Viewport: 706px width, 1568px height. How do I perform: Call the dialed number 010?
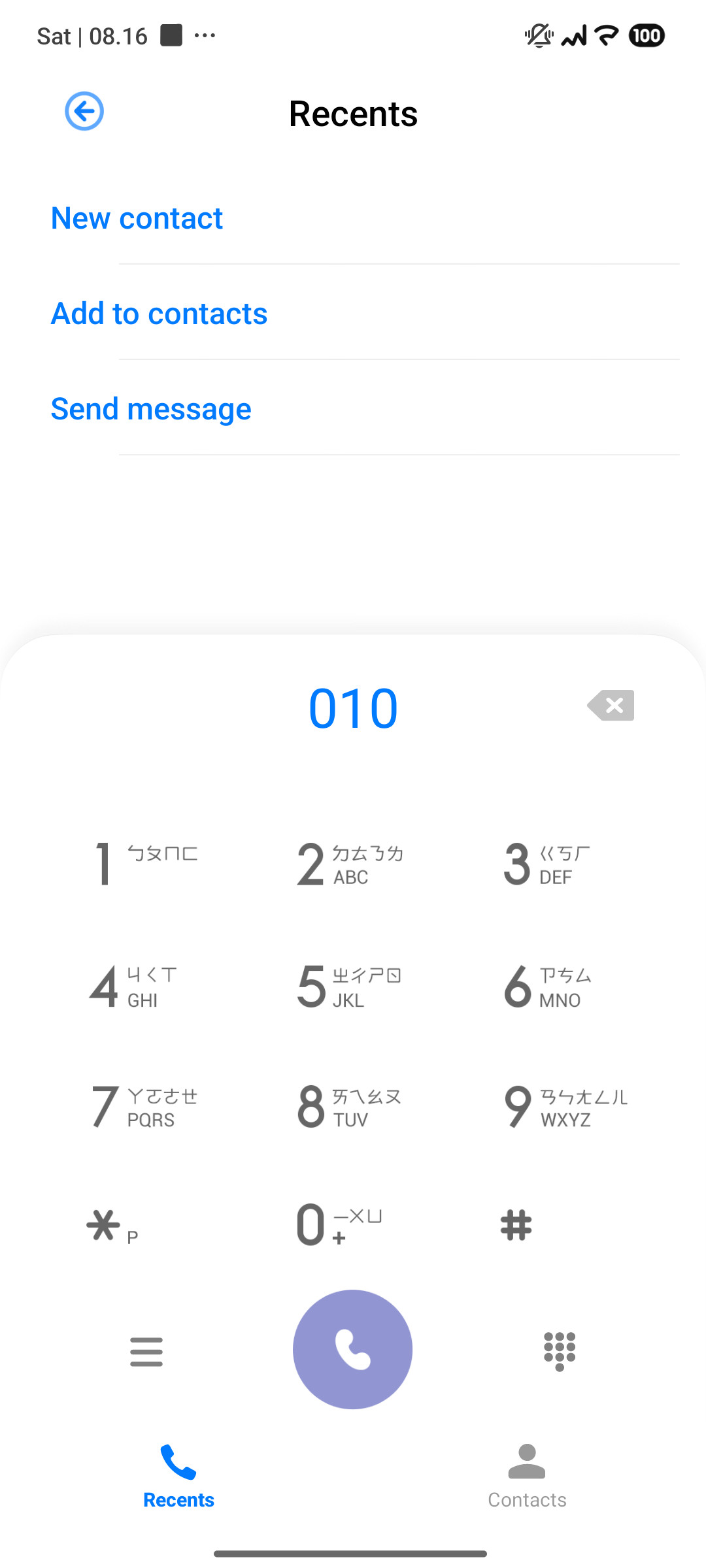click(x=353, y=1349)
